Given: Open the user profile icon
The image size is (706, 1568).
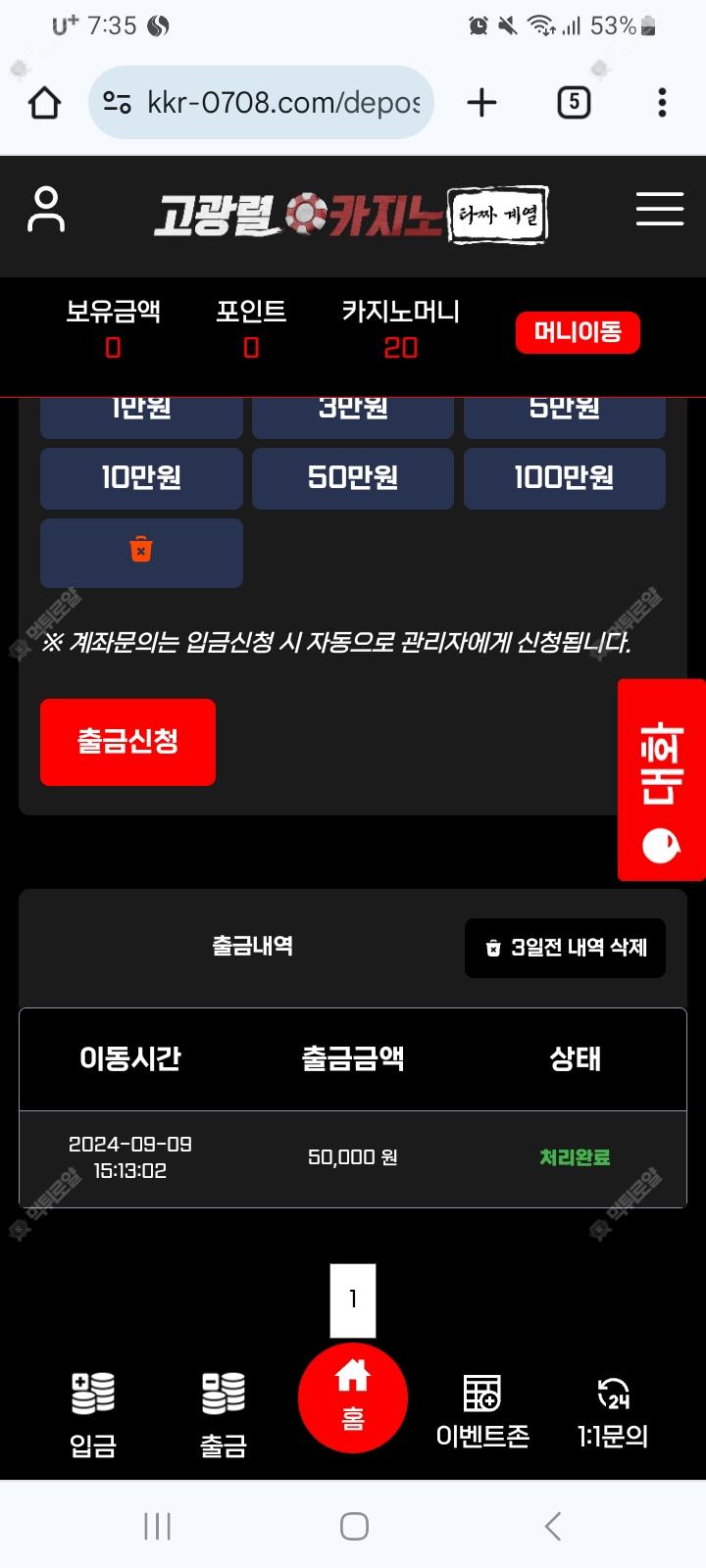Looking at the screenshot, I should point(45,209).
